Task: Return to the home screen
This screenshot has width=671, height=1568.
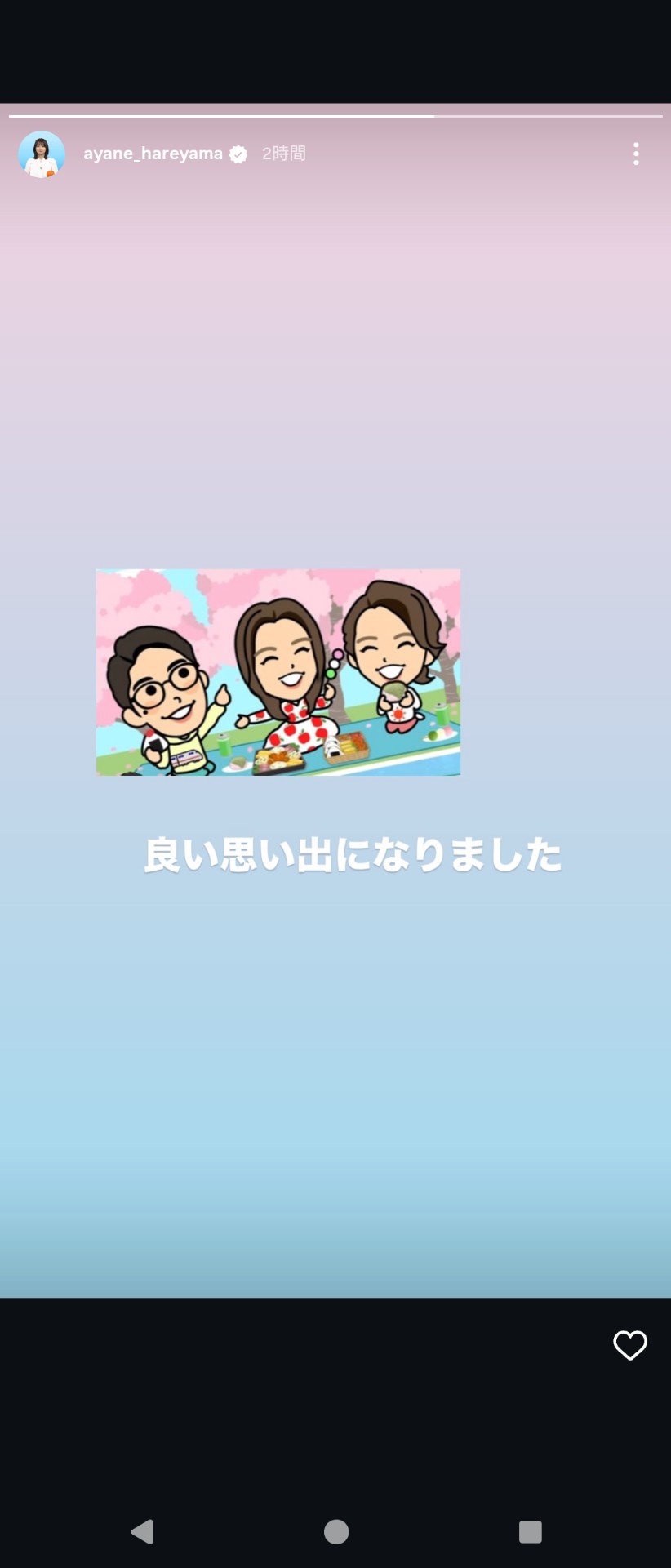Action: coord(335,1531)
